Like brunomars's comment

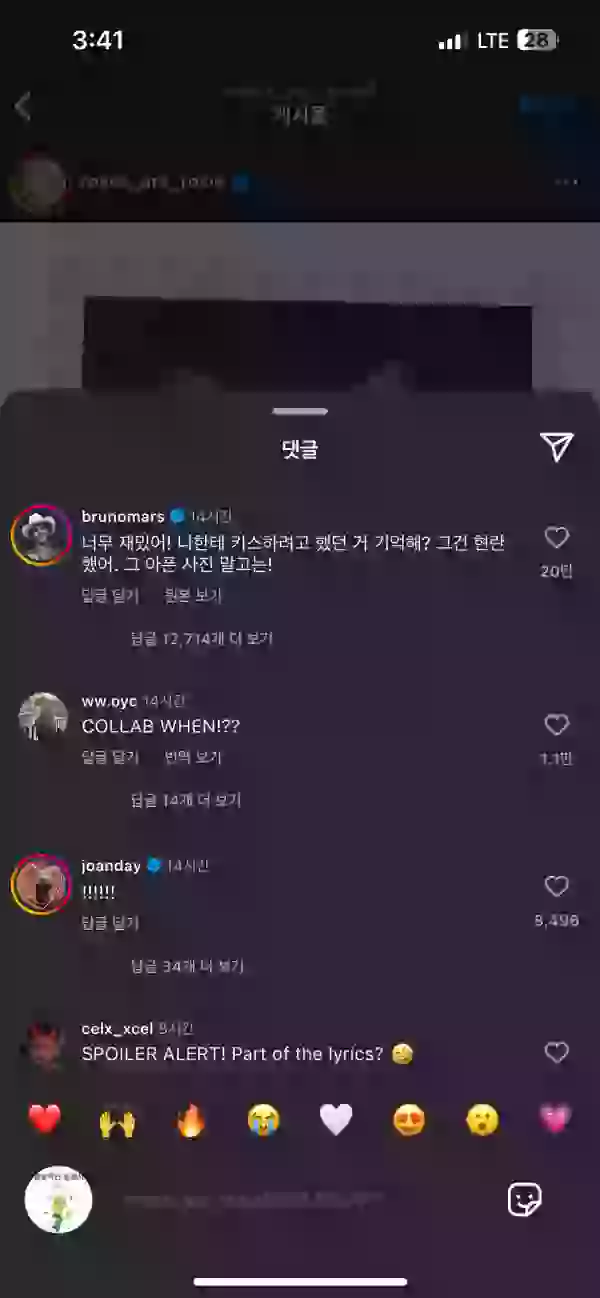pos(556,539)
